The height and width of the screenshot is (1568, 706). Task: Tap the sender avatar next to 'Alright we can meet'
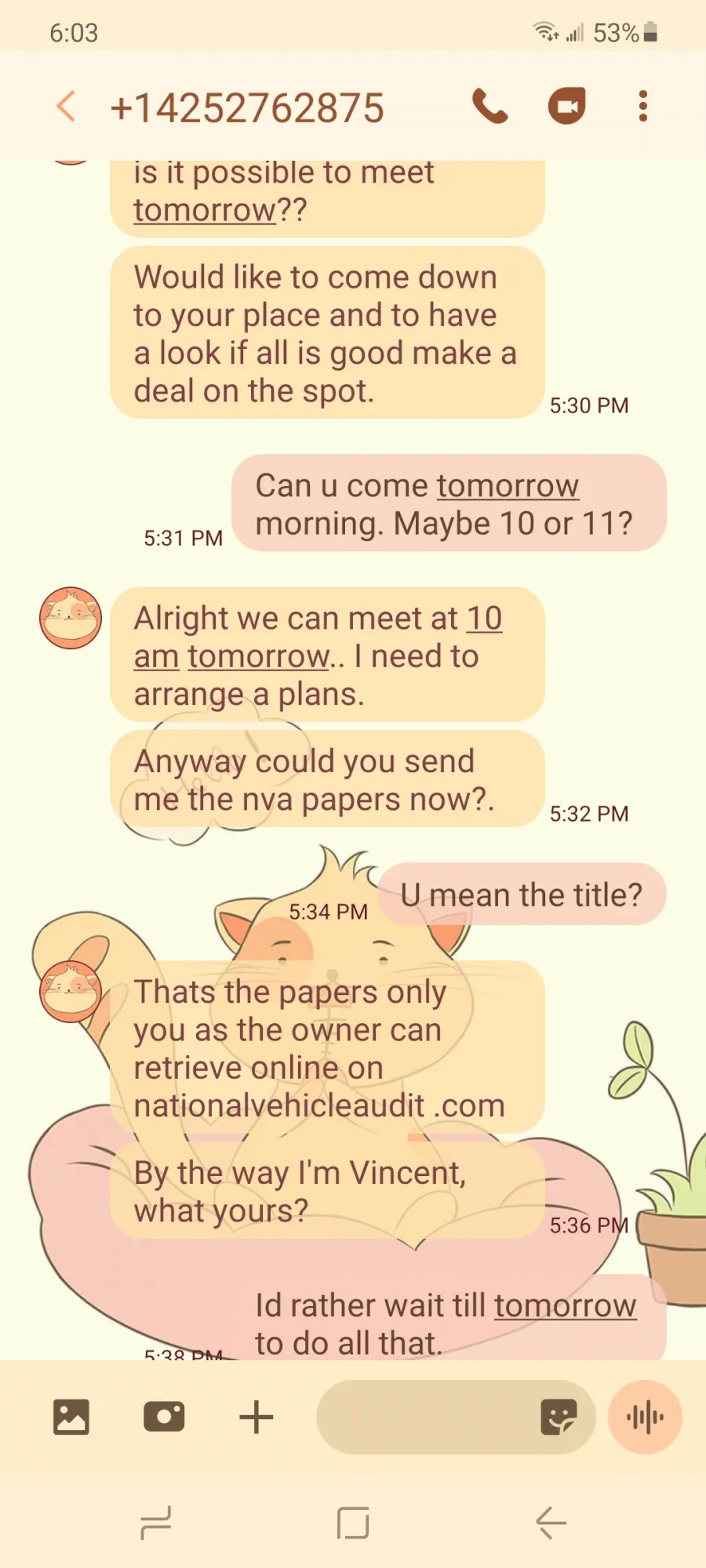[71, 618]
